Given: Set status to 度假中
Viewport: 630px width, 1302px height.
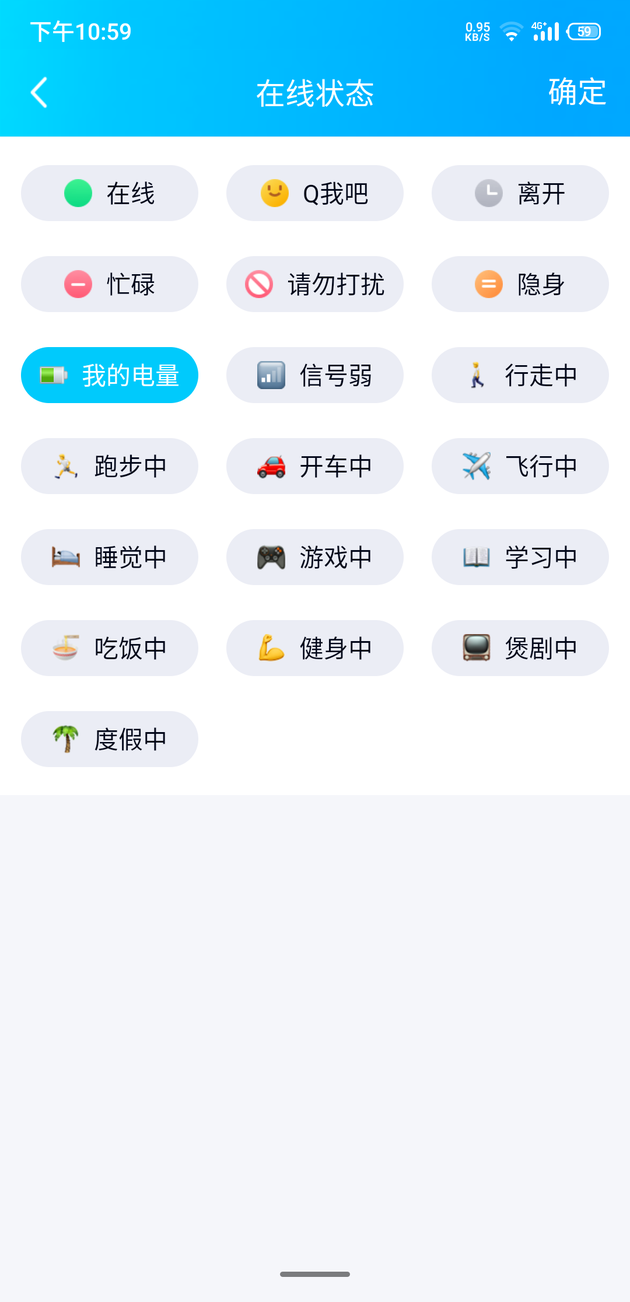Looking at the screenshot, I should (110, 739).
